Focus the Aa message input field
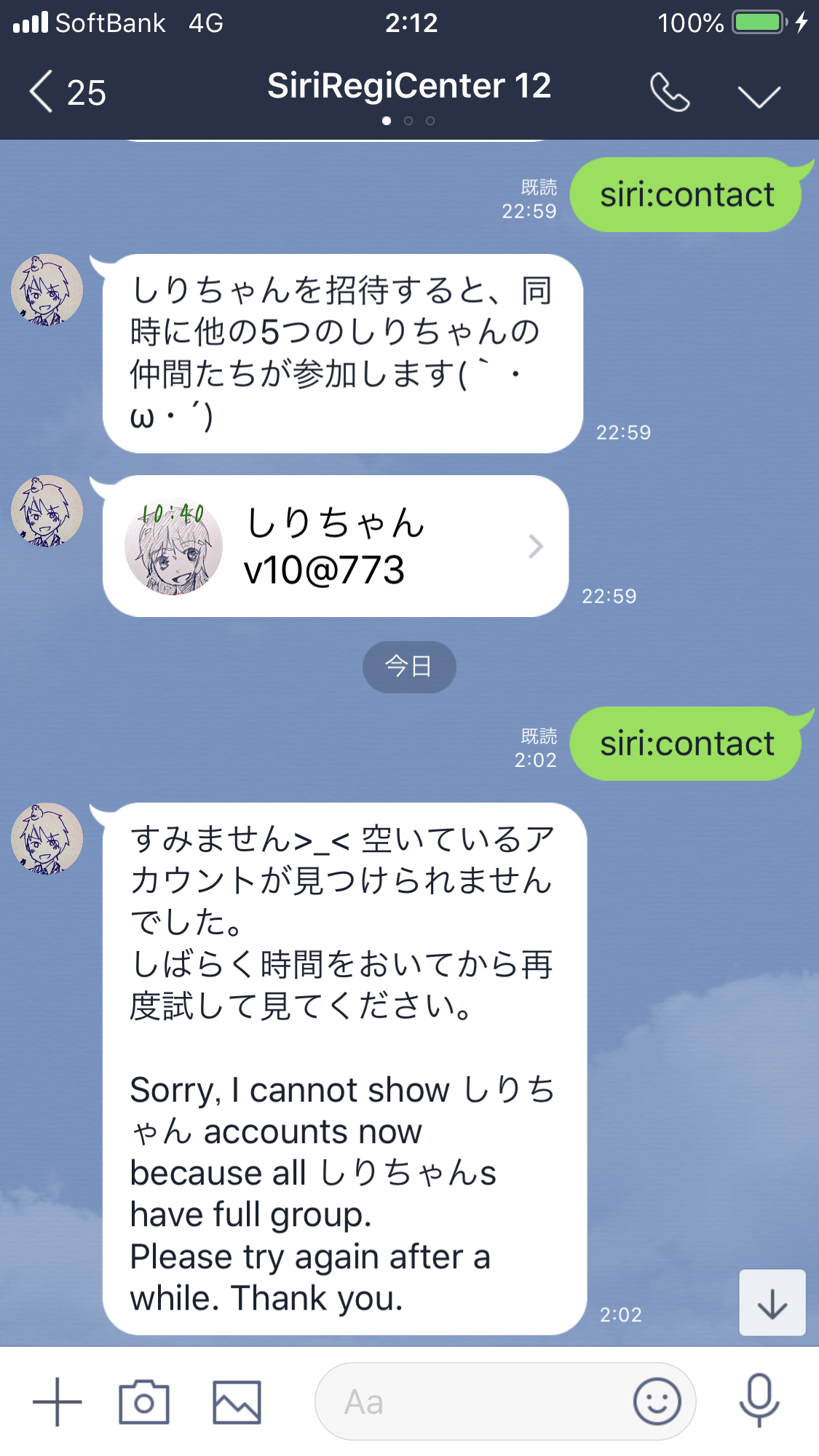819x1456 pixels. tap(473, 1401)
